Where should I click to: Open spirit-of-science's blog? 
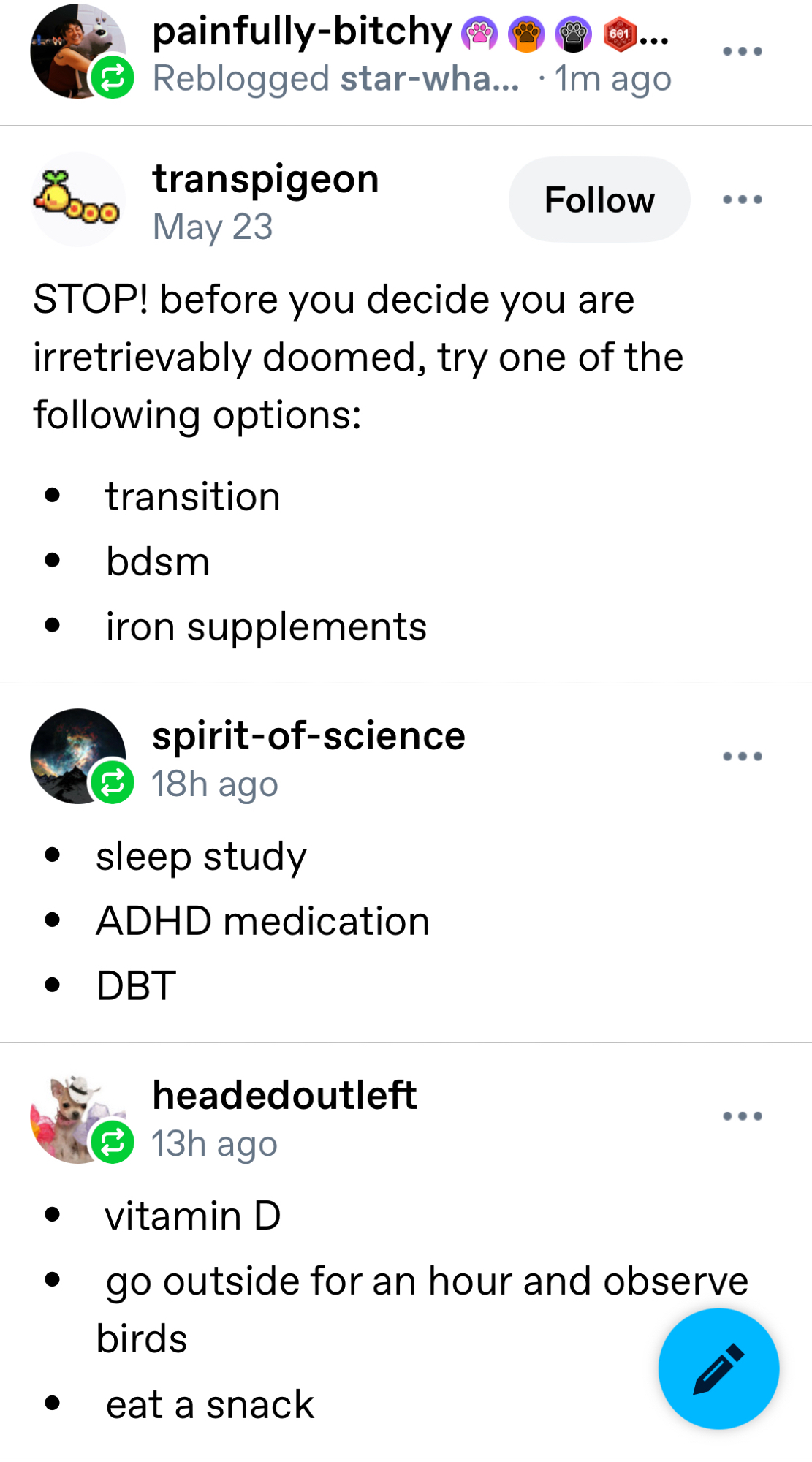pyautogui.click(x=308, y=736)
